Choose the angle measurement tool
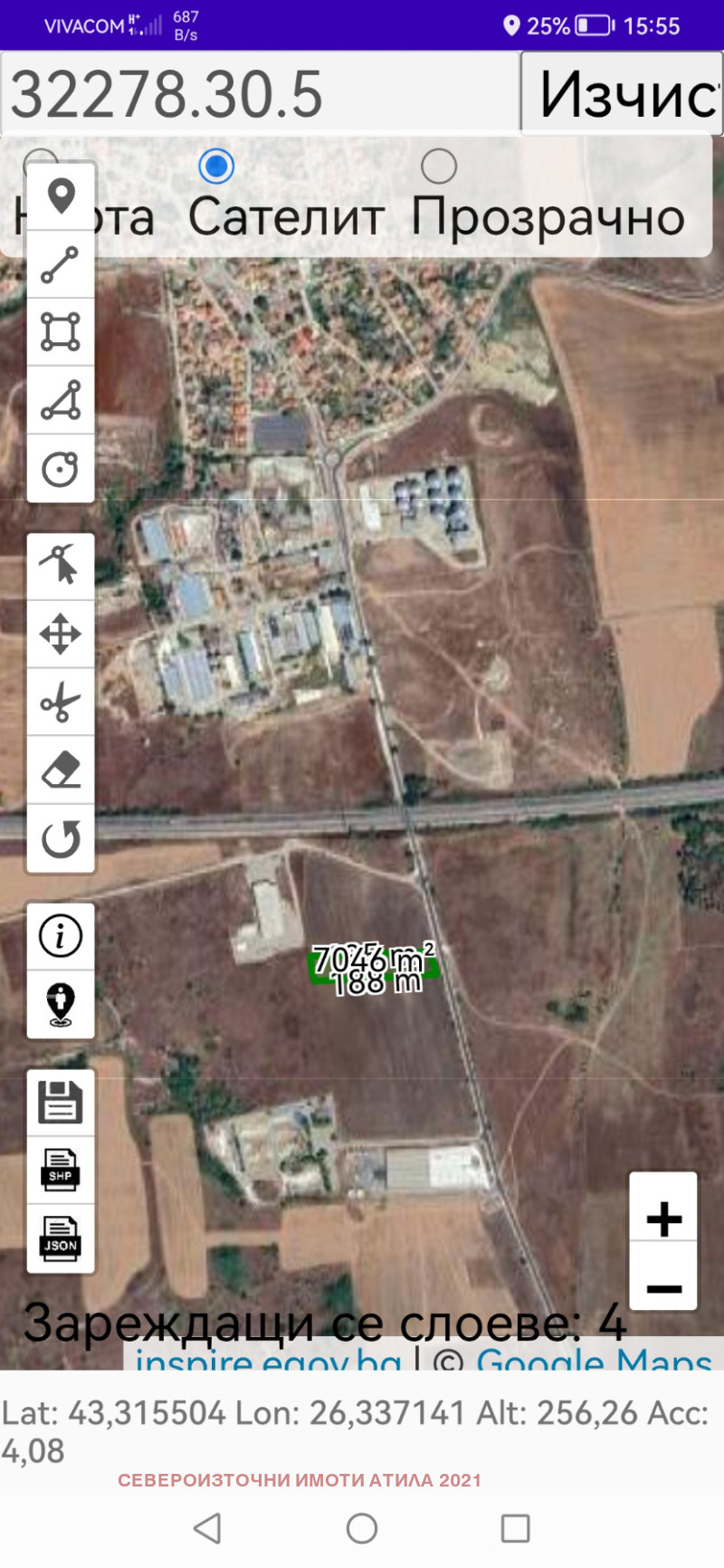 pyautogui.click(x=61, y=400)
